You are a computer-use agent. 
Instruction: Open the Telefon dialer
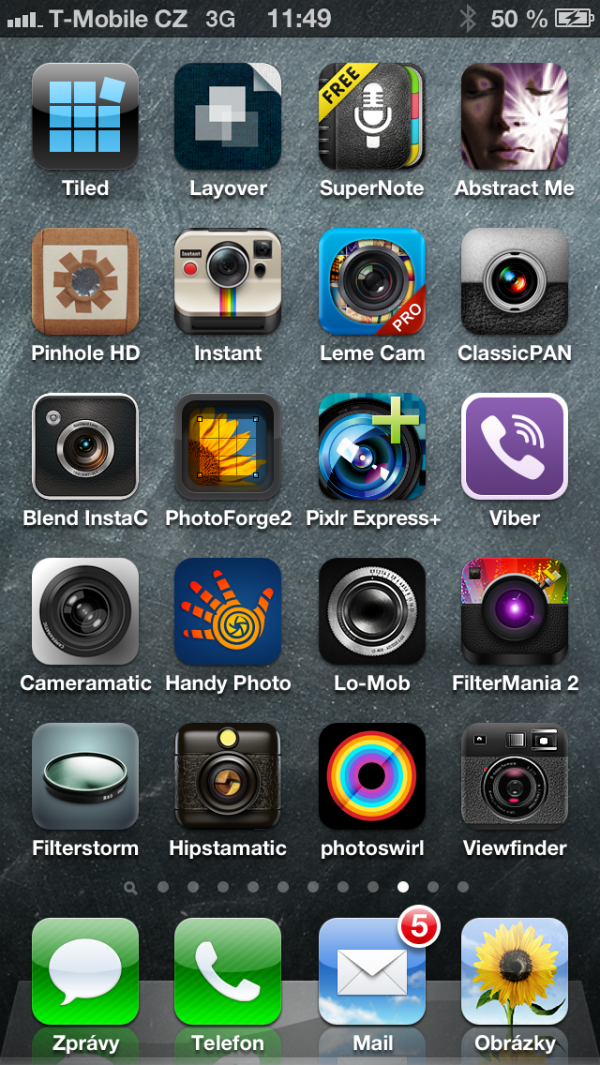pyautogui.click(x=228, y=971)
